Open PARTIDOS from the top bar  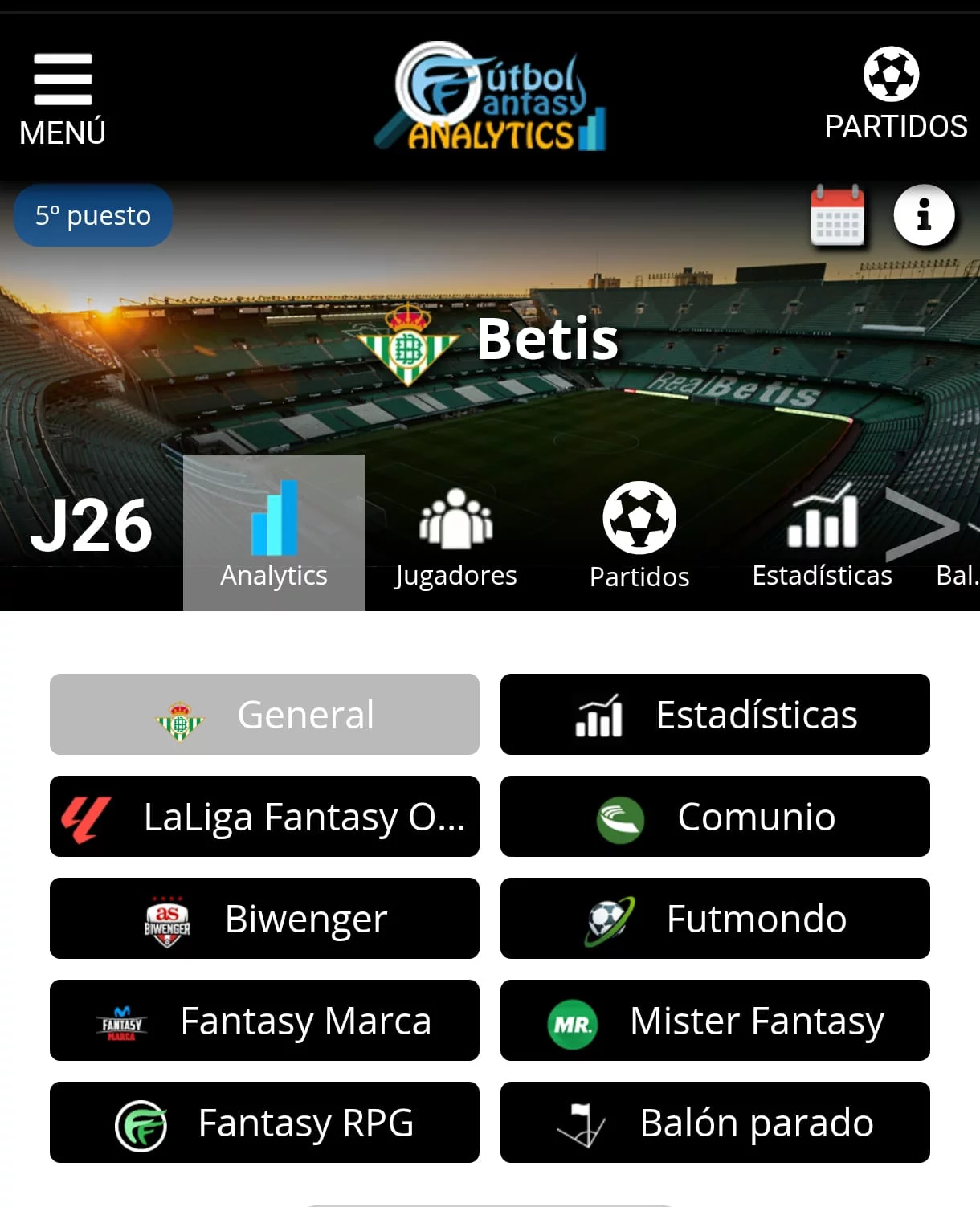click(x=895, y=96)
